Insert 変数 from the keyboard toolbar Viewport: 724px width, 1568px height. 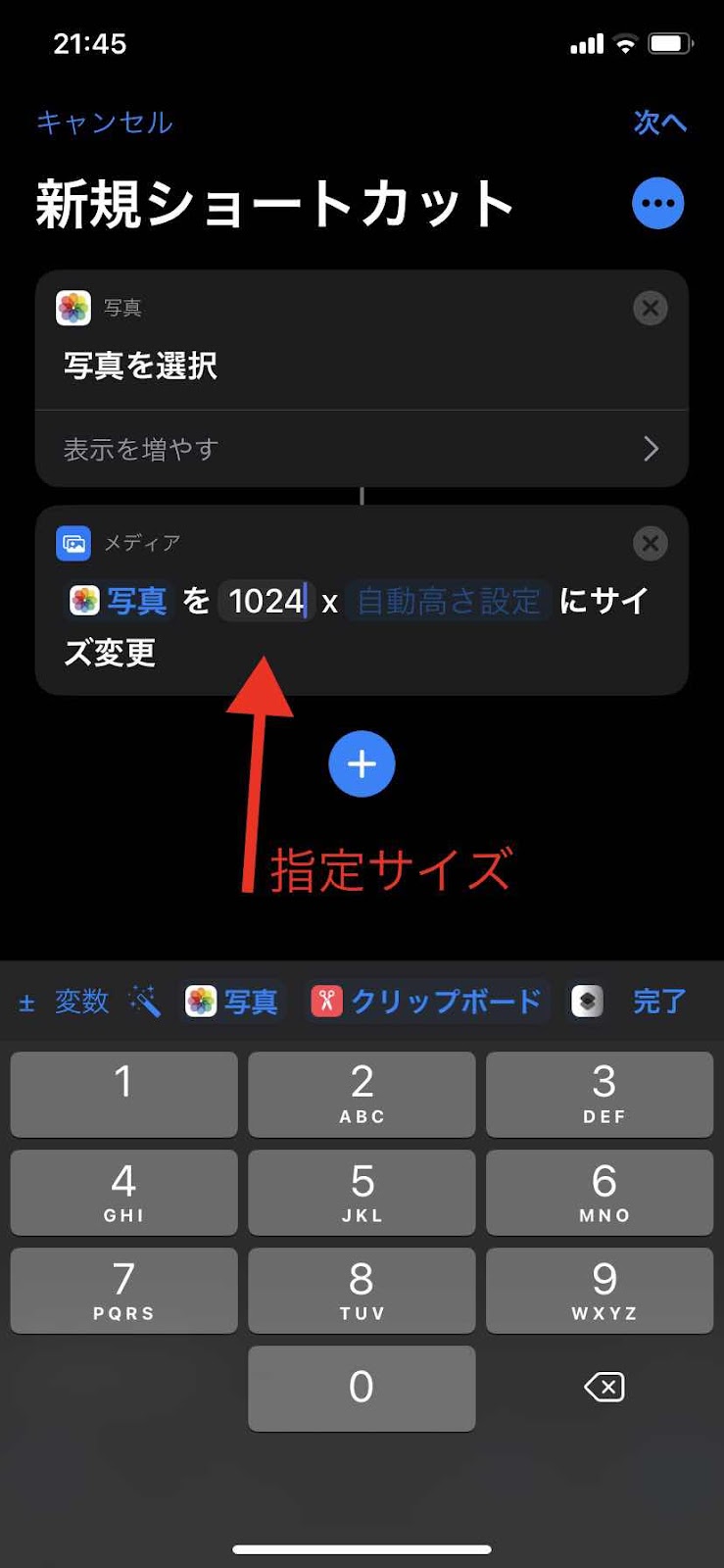click(81, 1002)
